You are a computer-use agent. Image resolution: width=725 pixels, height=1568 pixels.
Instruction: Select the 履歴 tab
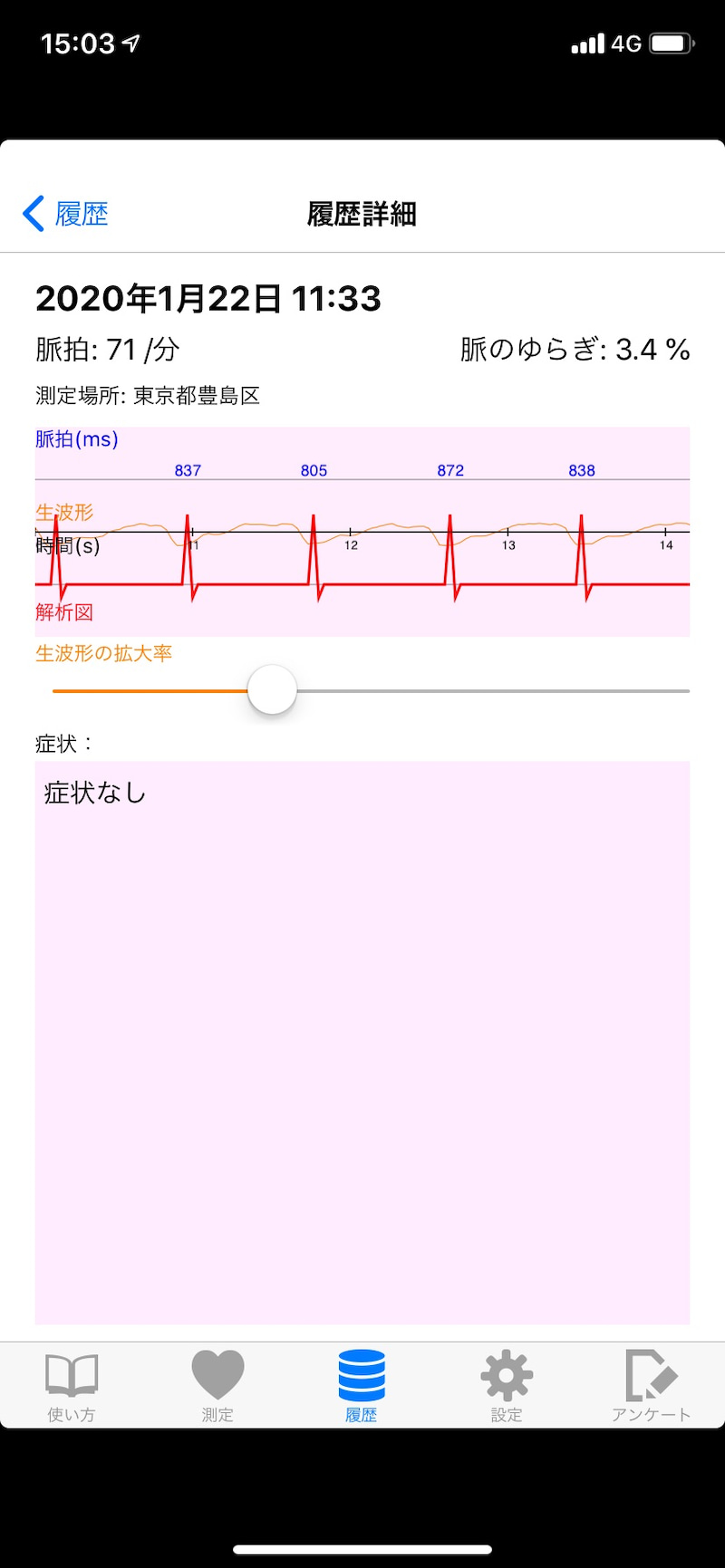(x=362, y=1386)
